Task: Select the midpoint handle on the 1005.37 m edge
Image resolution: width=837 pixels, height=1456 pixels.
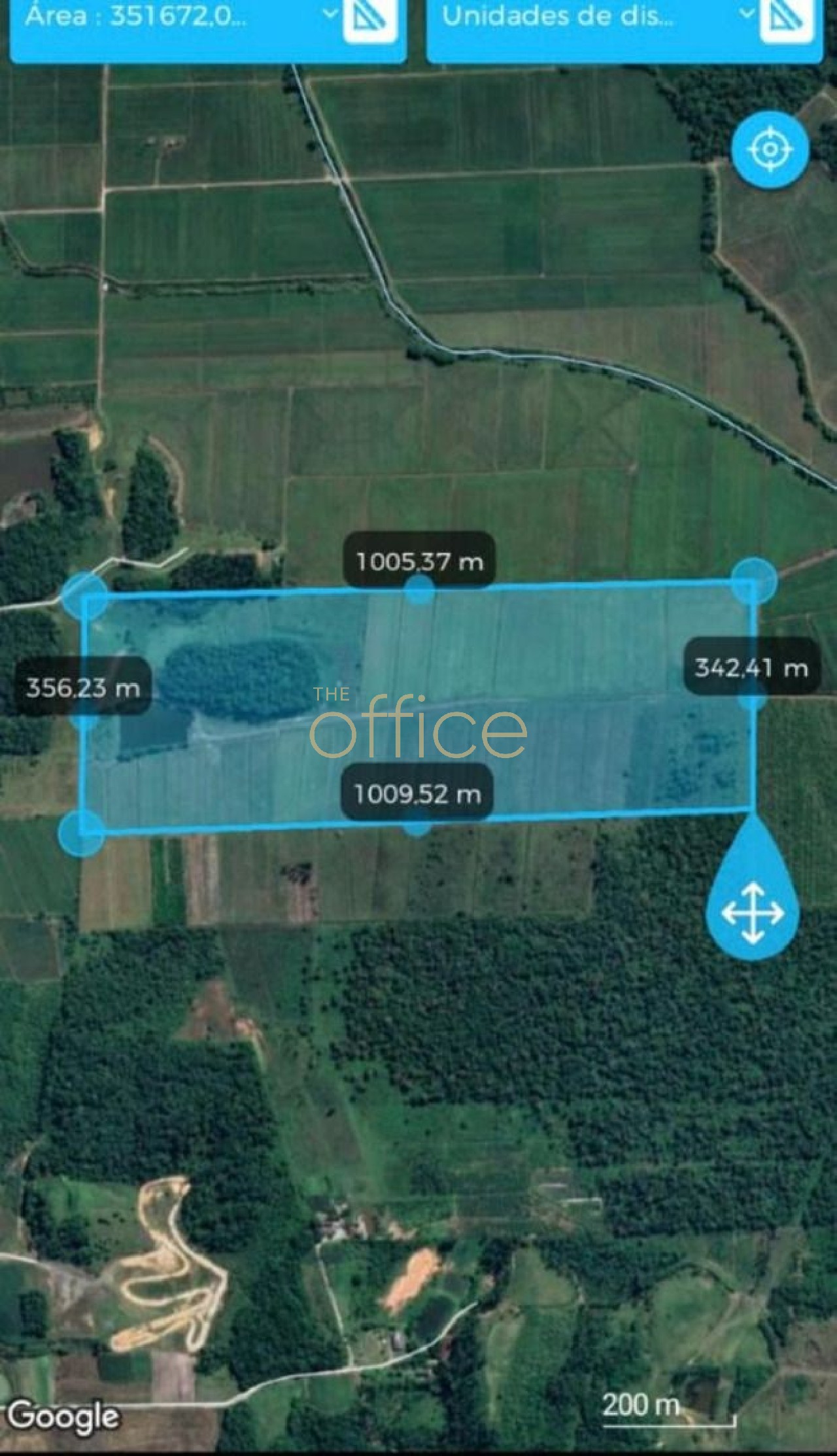Action: tap(419, 590)
